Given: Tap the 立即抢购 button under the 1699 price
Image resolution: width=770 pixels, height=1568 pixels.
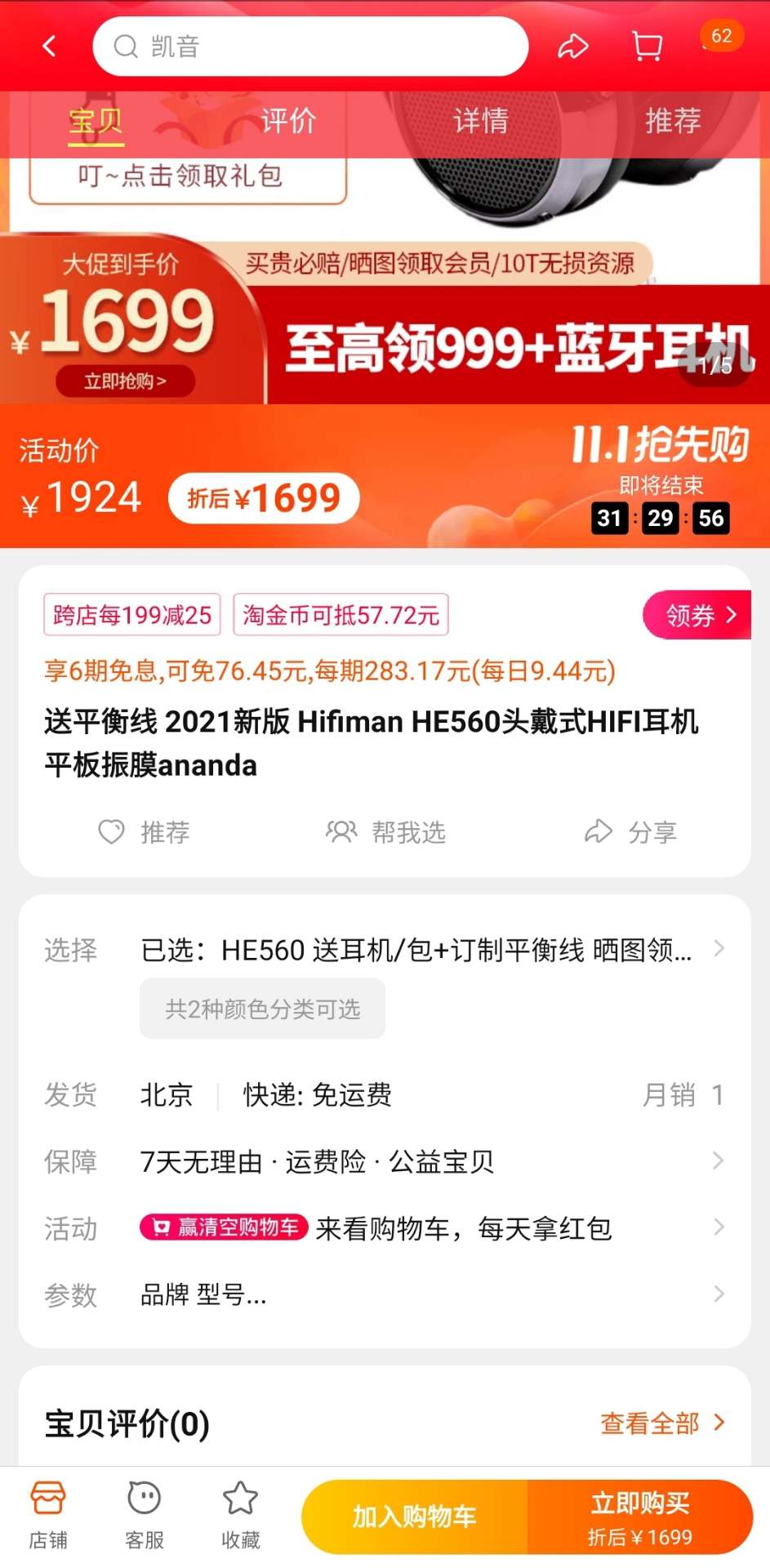Looking at the screenshot, I should 125,381.
